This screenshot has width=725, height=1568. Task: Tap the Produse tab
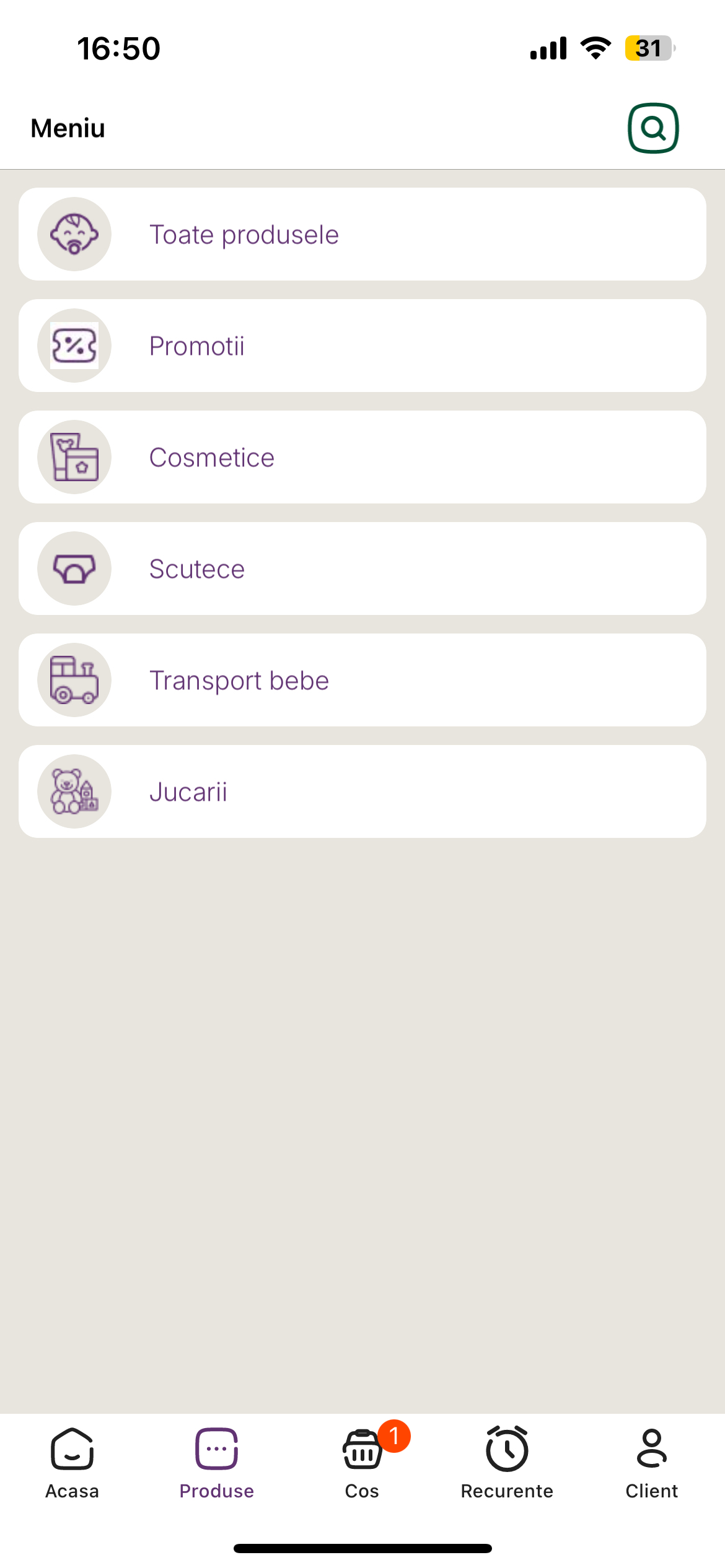coord(217,1464)
